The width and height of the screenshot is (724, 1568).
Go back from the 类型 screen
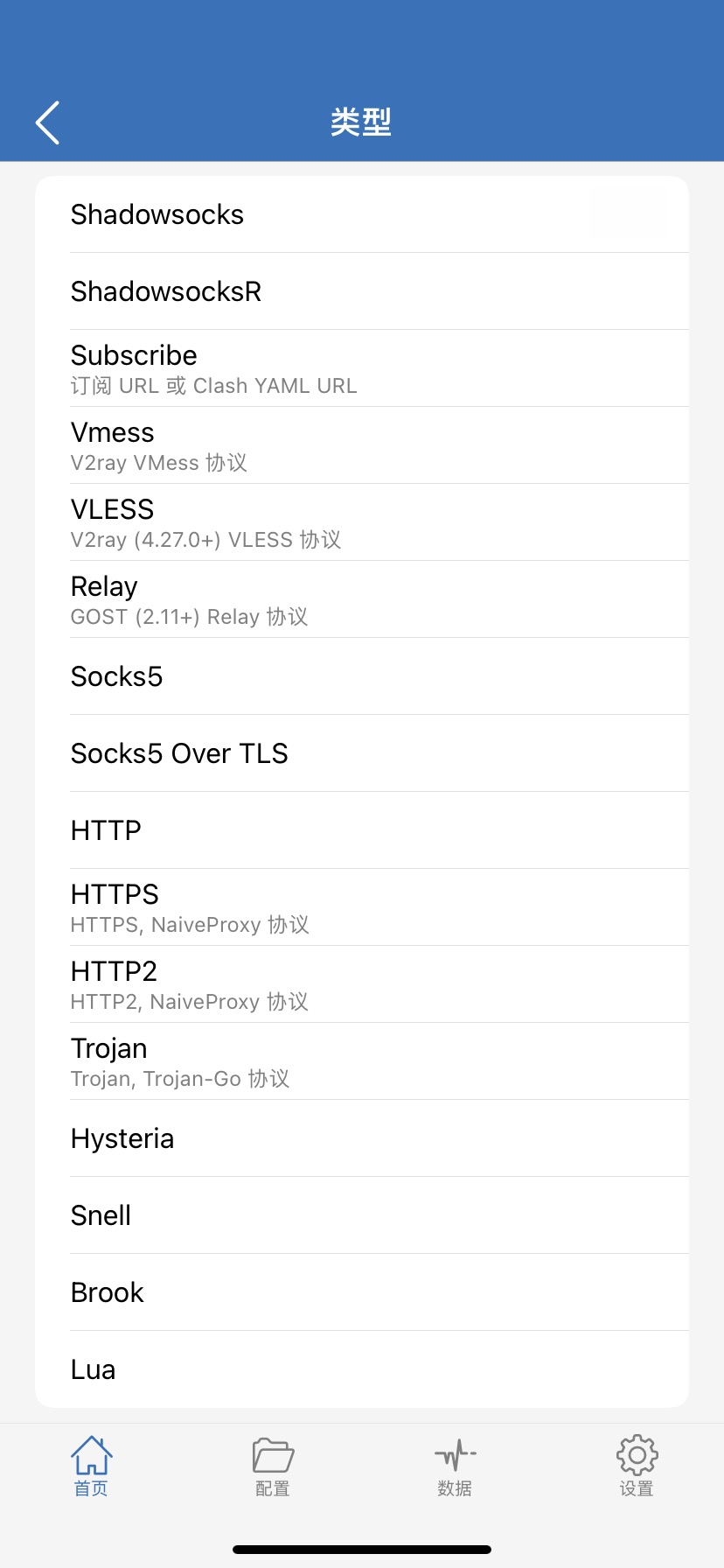[48, 122]
